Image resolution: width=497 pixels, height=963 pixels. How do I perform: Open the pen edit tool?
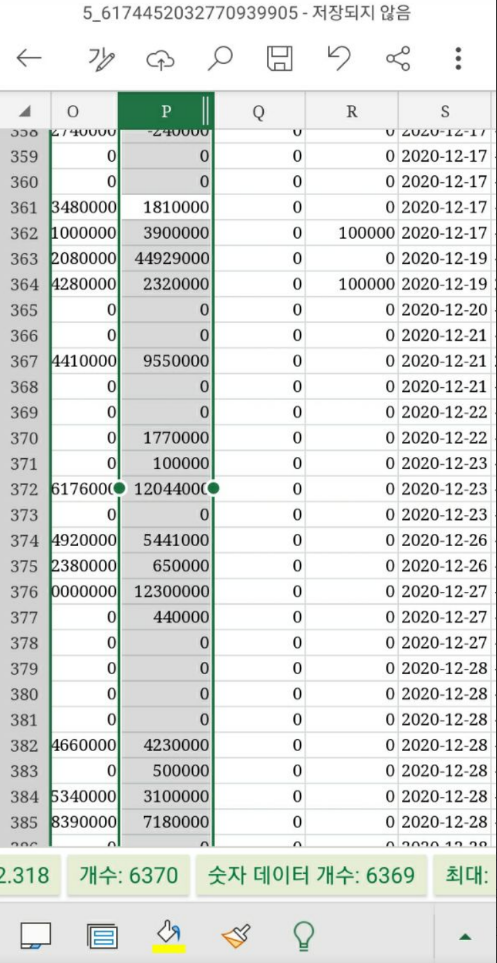[x=101, y=58]
